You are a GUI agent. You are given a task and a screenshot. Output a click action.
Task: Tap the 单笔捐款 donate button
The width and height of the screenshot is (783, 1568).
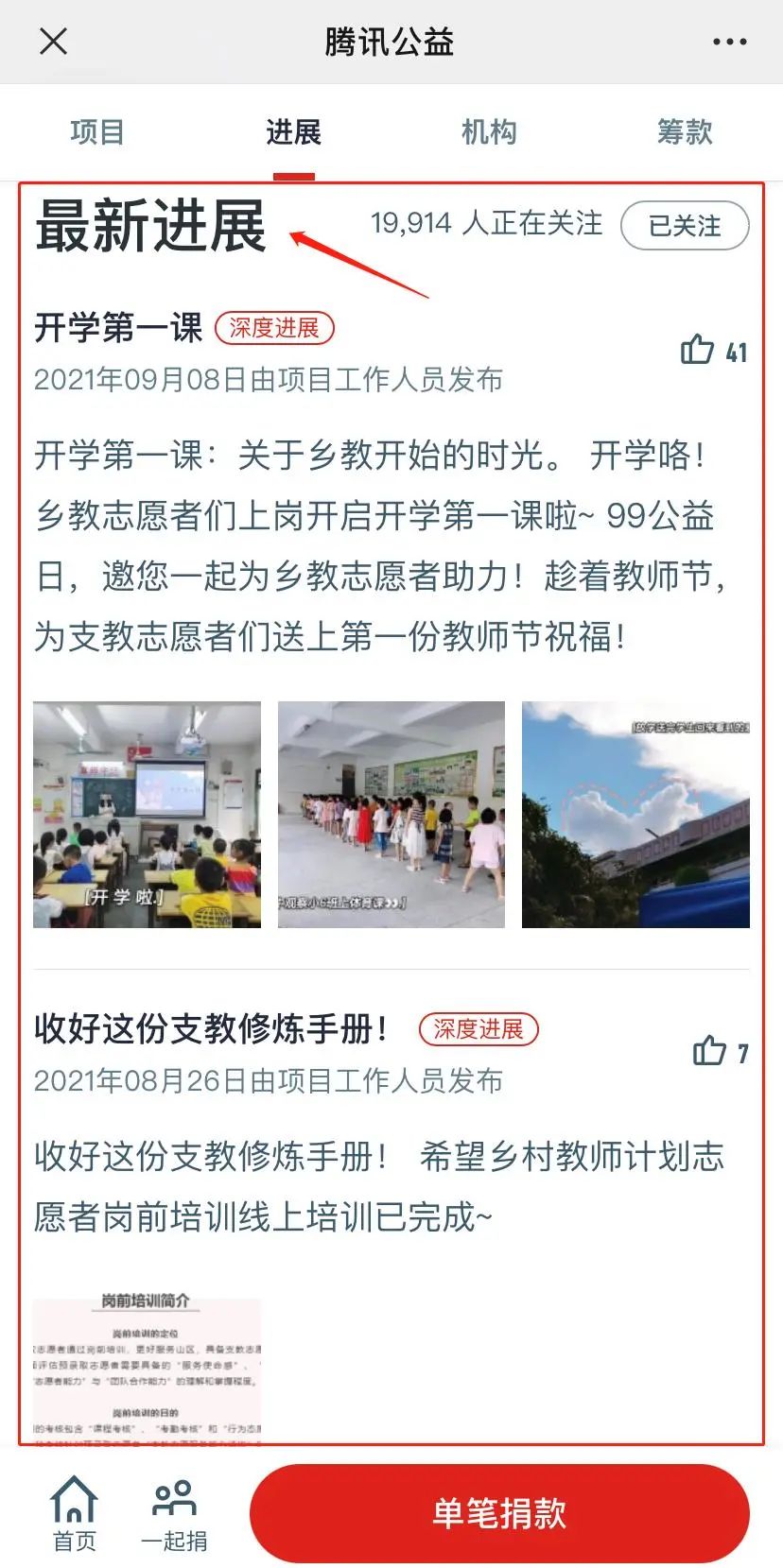[x=499, y=1513]
